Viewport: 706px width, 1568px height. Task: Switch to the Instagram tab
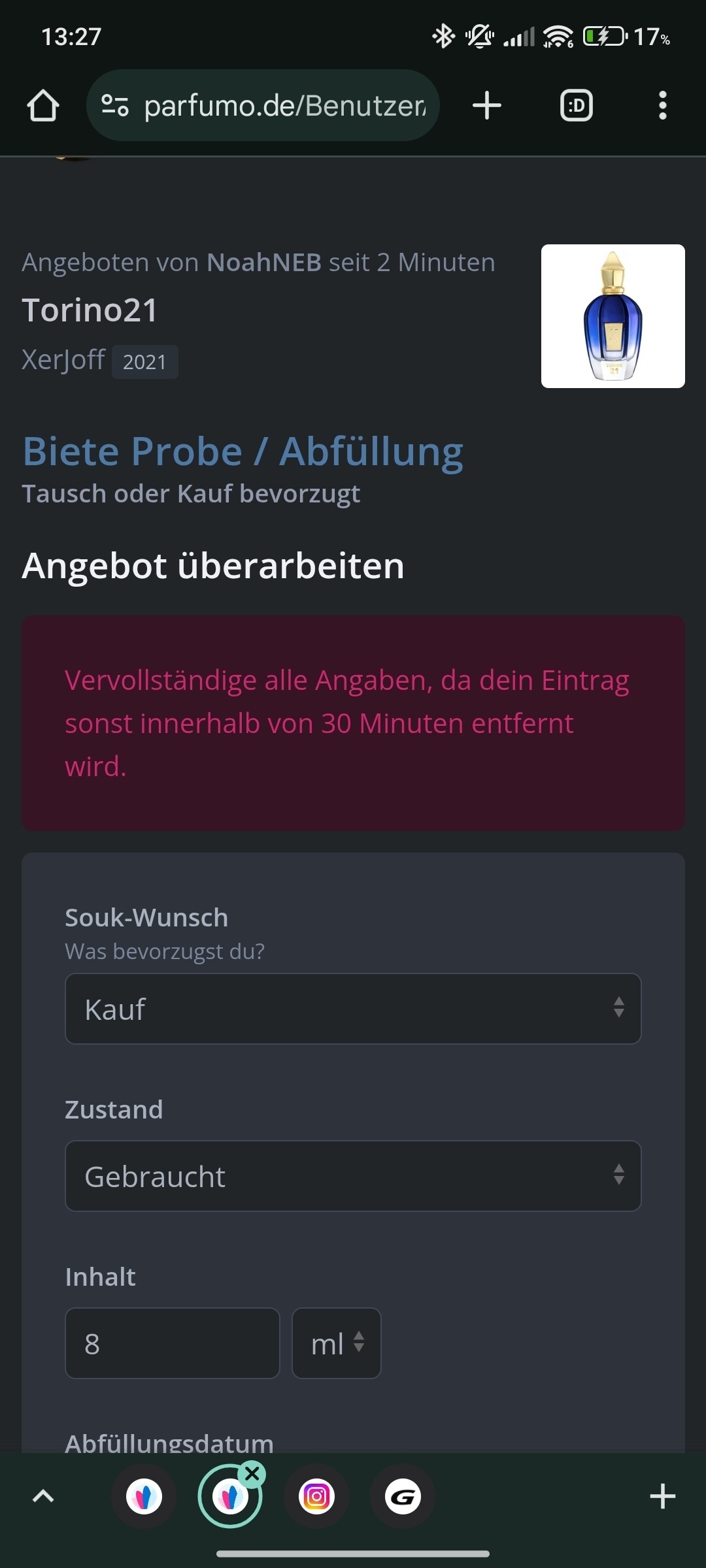tap(317, 1496)
